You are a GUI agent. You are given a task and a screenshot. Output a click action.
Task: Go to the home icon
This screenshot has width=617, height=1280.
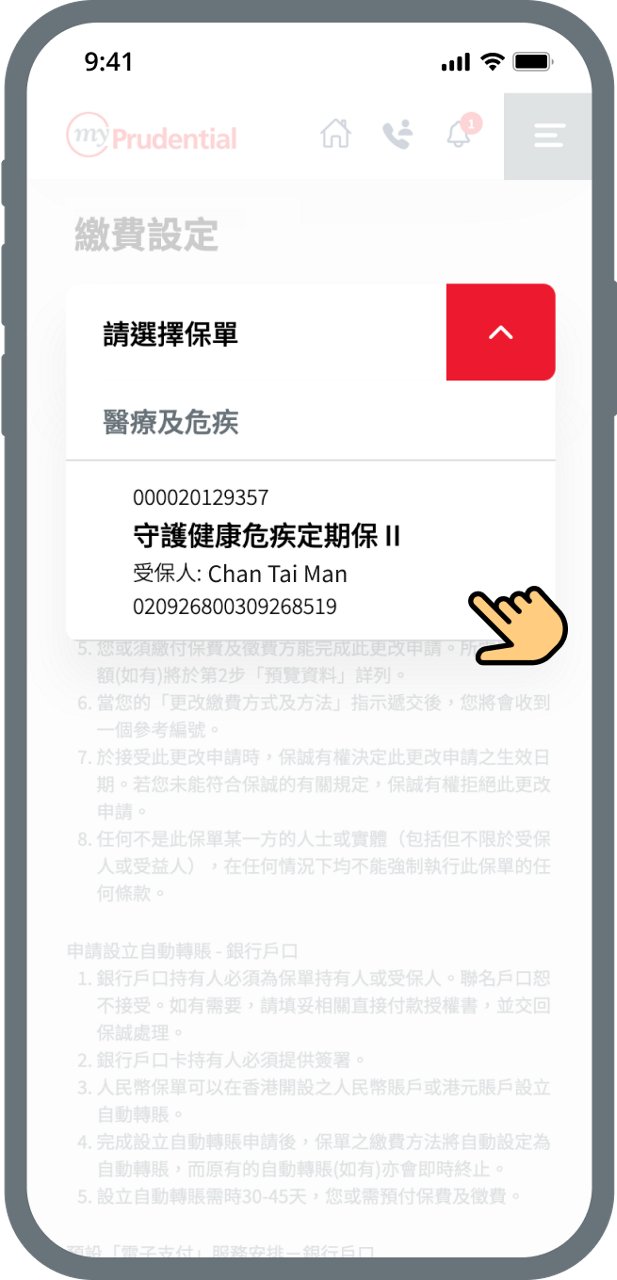pos(336,134)
